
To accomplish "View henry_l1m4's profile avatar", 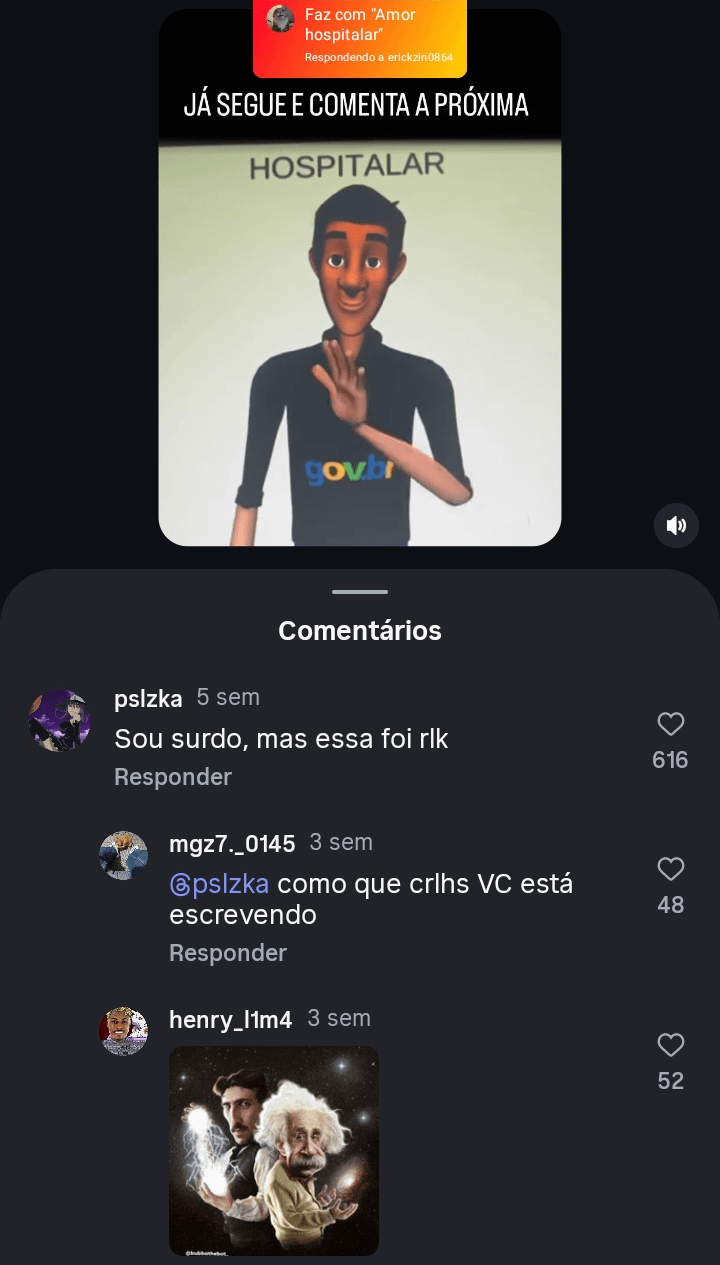I will coord(124,1031).
